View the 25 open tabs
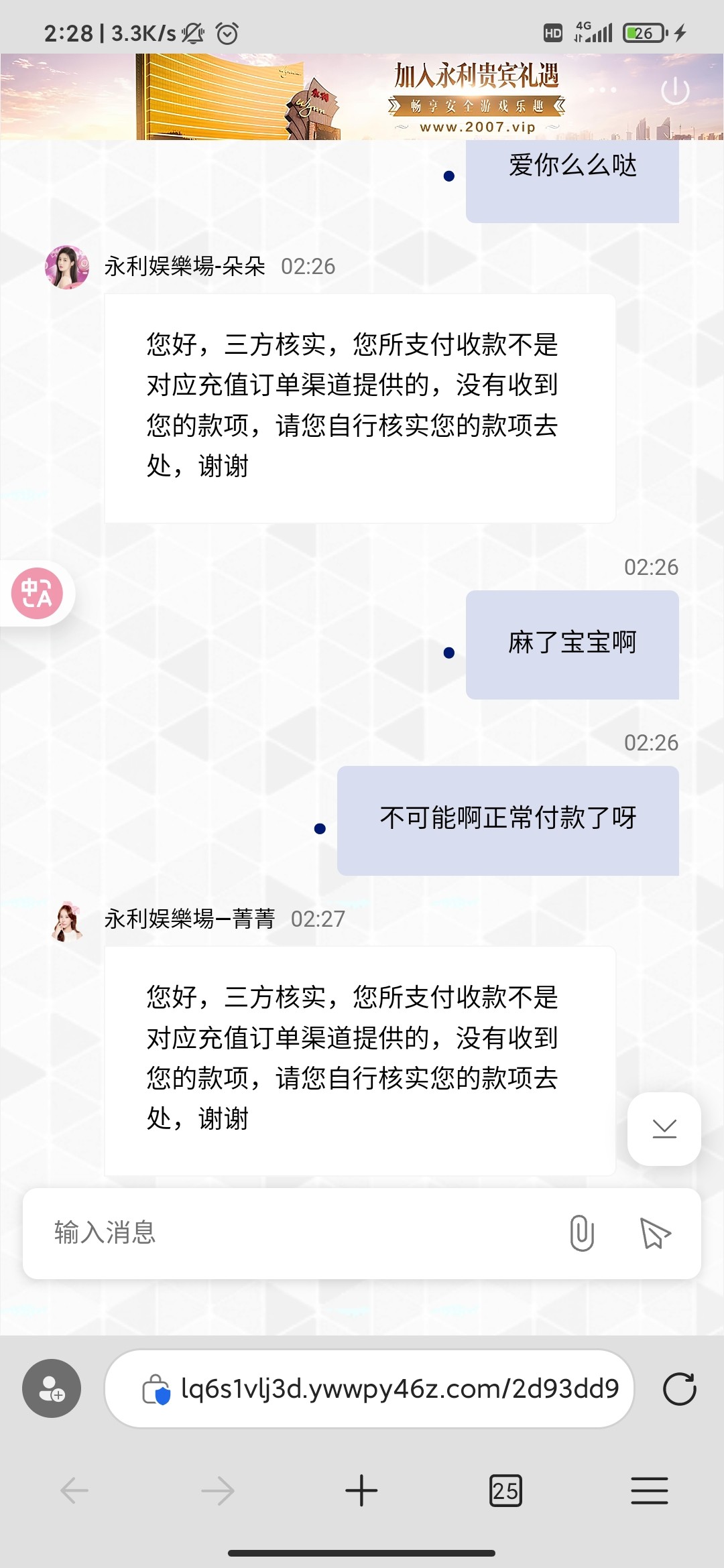The height and width of the screenshot is (1568, 724). point(505,1491)
